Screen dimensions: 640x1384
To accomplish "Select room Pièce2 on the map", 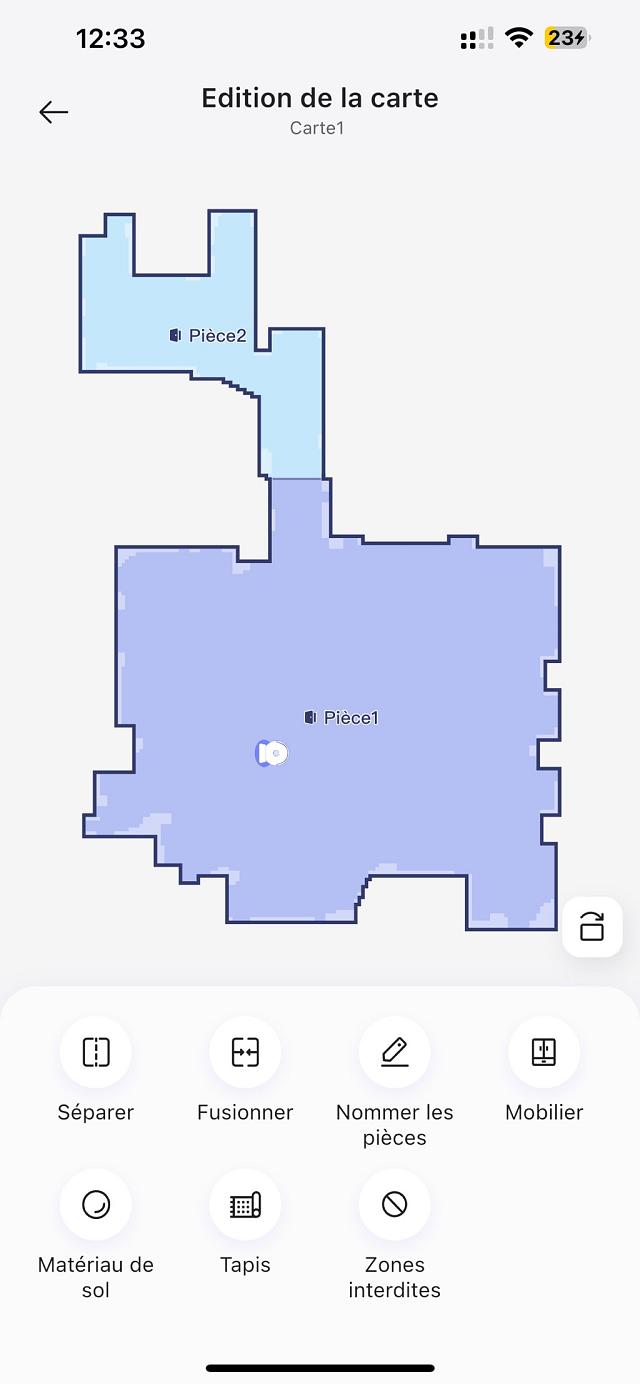I will click(208, 336).
